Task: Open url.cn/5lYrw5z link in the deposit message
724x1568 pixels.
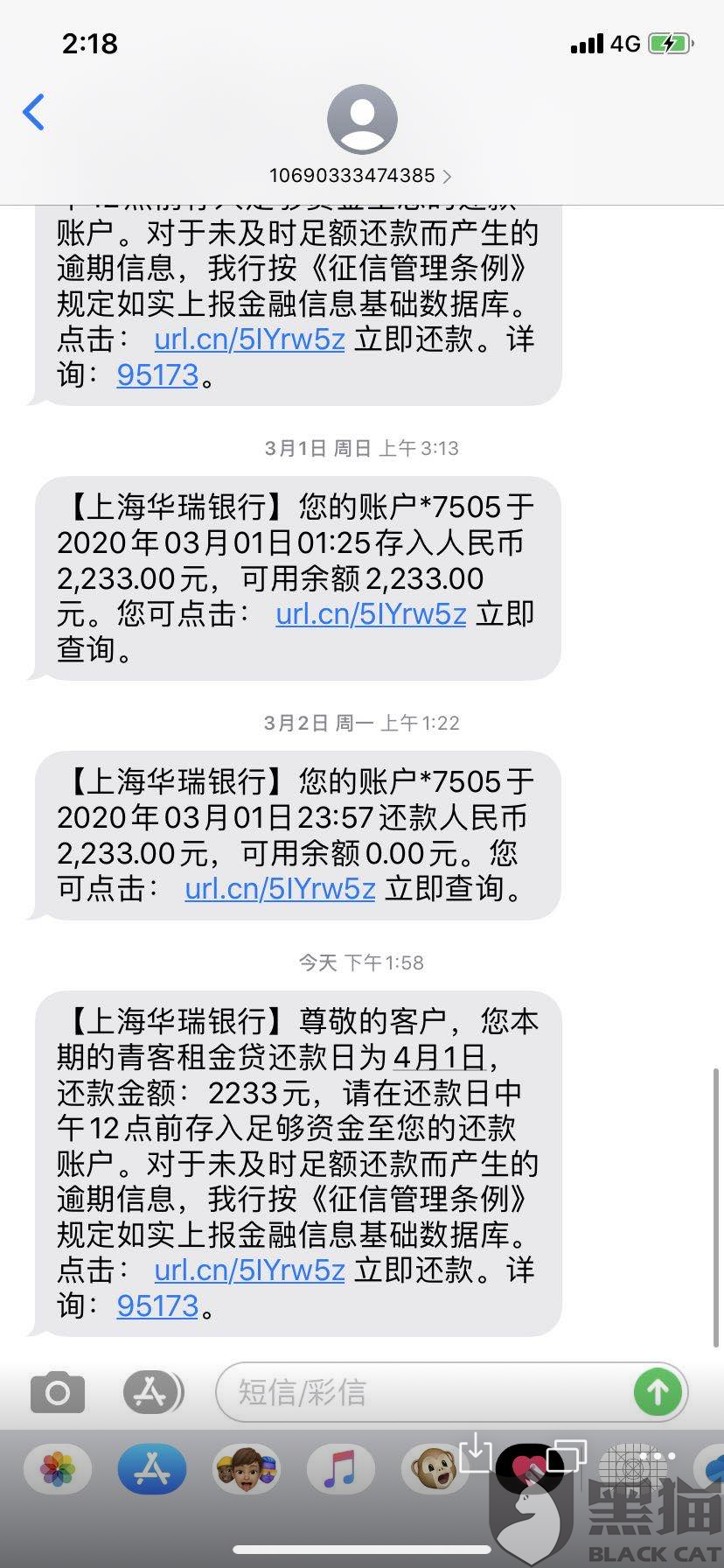Action: tap(370, 614)
